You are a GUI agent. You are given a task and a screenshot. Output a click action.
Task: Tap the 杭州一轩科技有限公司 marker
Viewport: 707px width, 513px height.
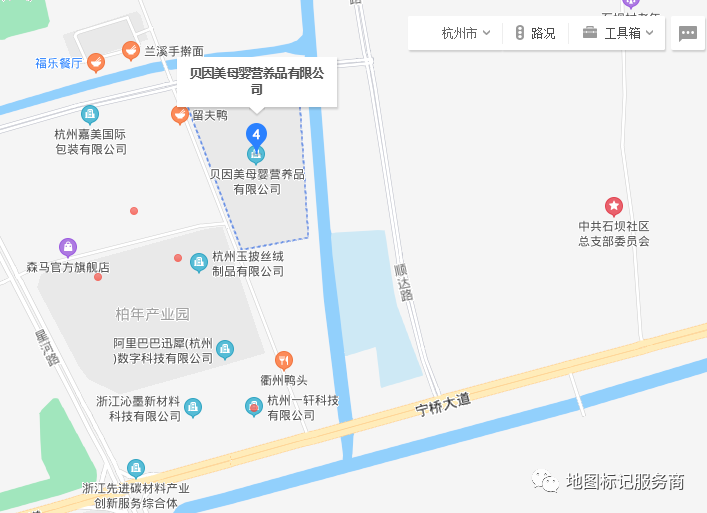click(254, 406)
